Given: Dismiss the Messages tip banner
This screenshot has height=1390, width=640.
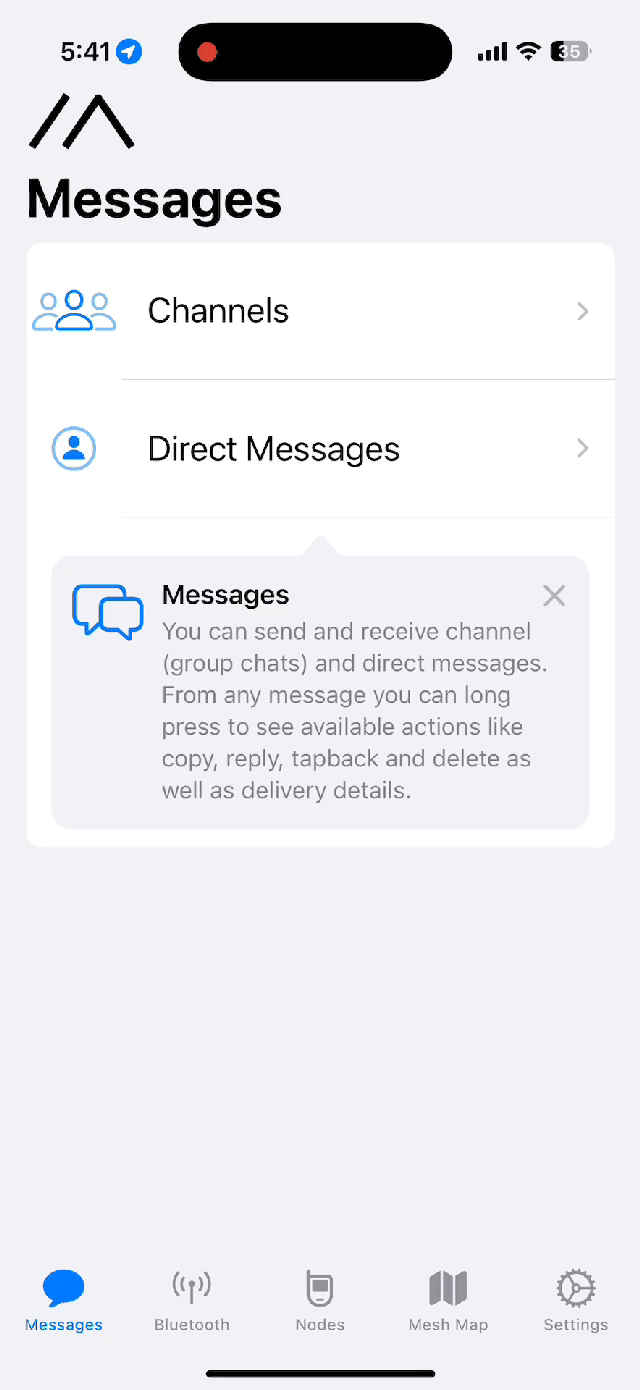Looking at the screenshot, I should click(553, 596).
